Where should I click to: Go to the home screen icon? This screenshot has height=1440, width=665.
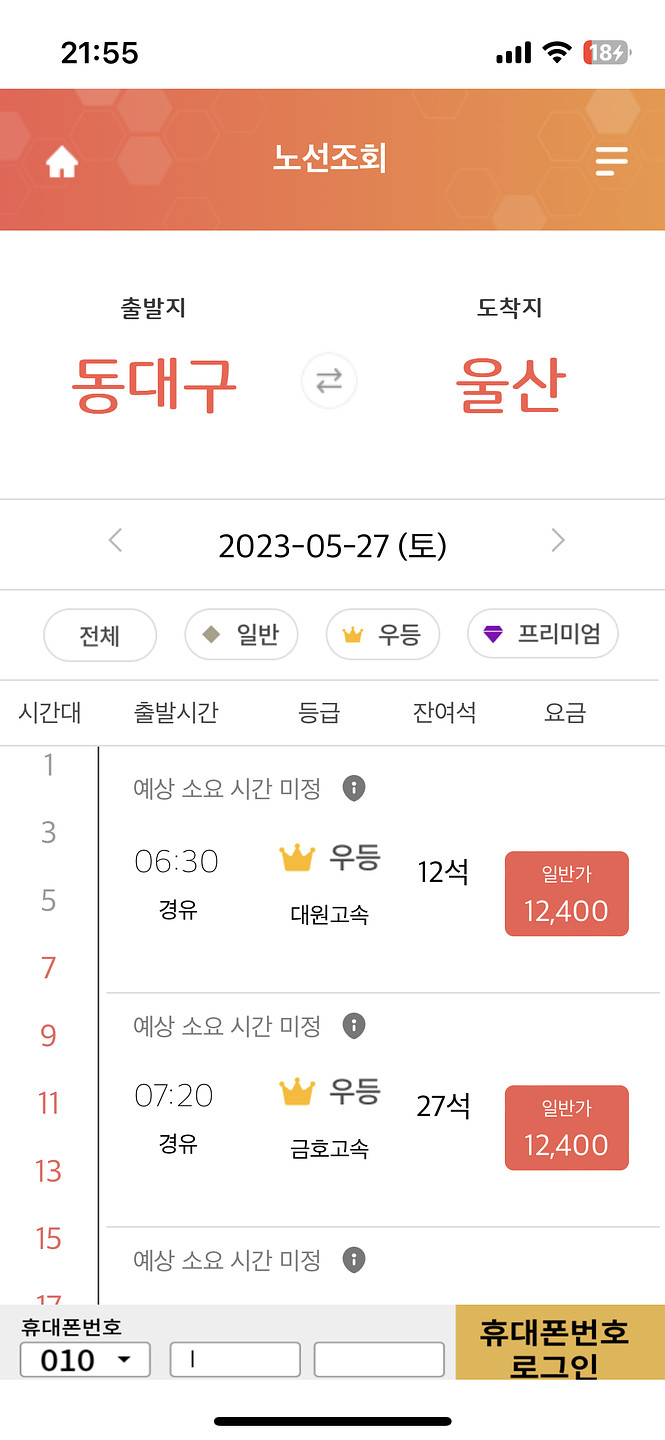[62, 161]
